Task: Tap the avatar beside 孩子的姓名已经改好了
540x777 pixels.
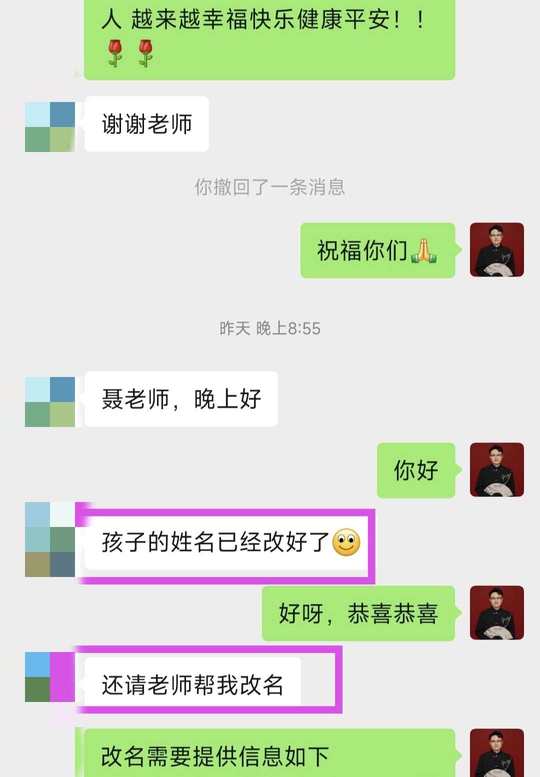Action: click(50, 540)
